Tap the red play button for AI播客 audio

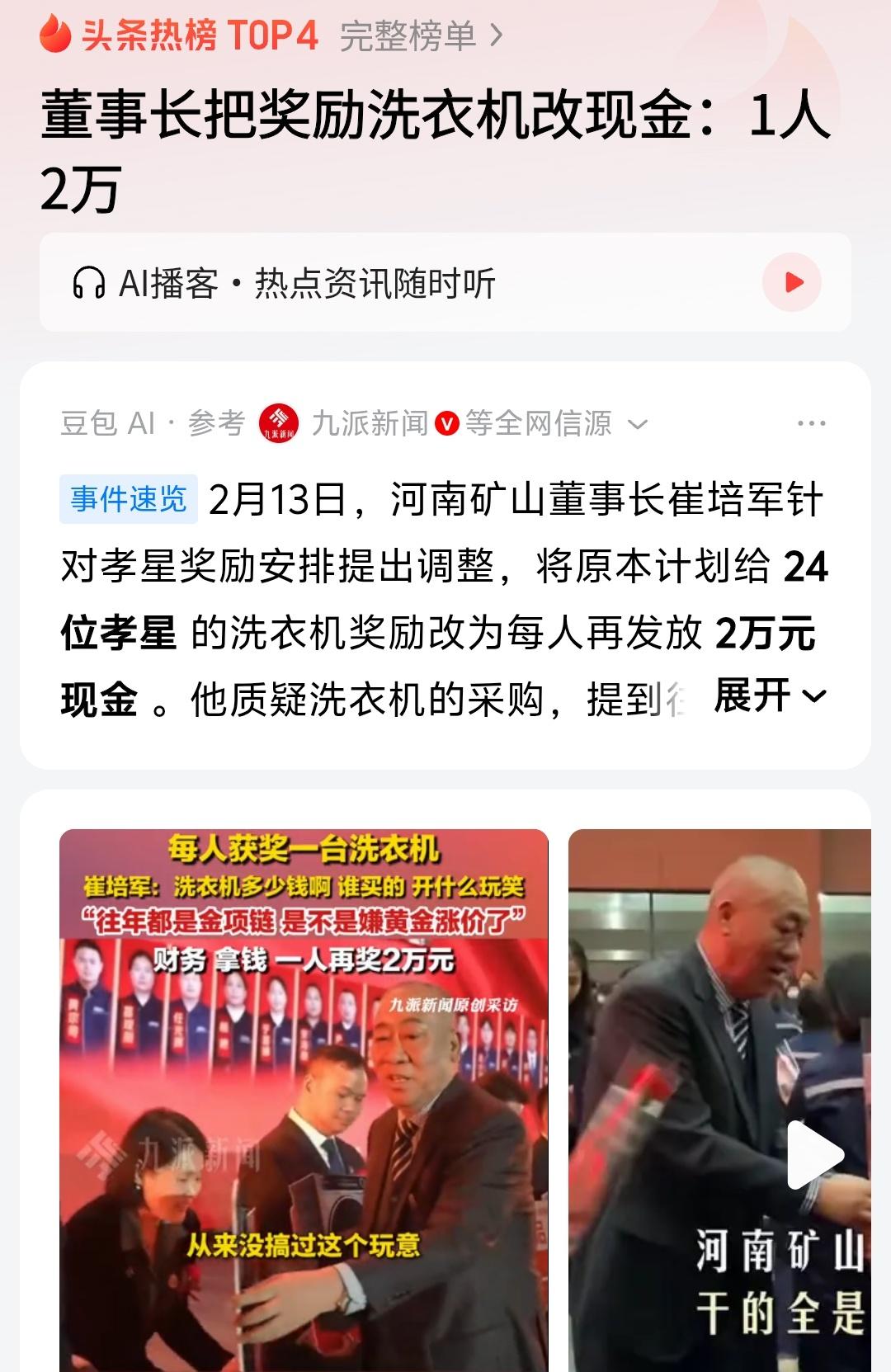tap(790, 281)
